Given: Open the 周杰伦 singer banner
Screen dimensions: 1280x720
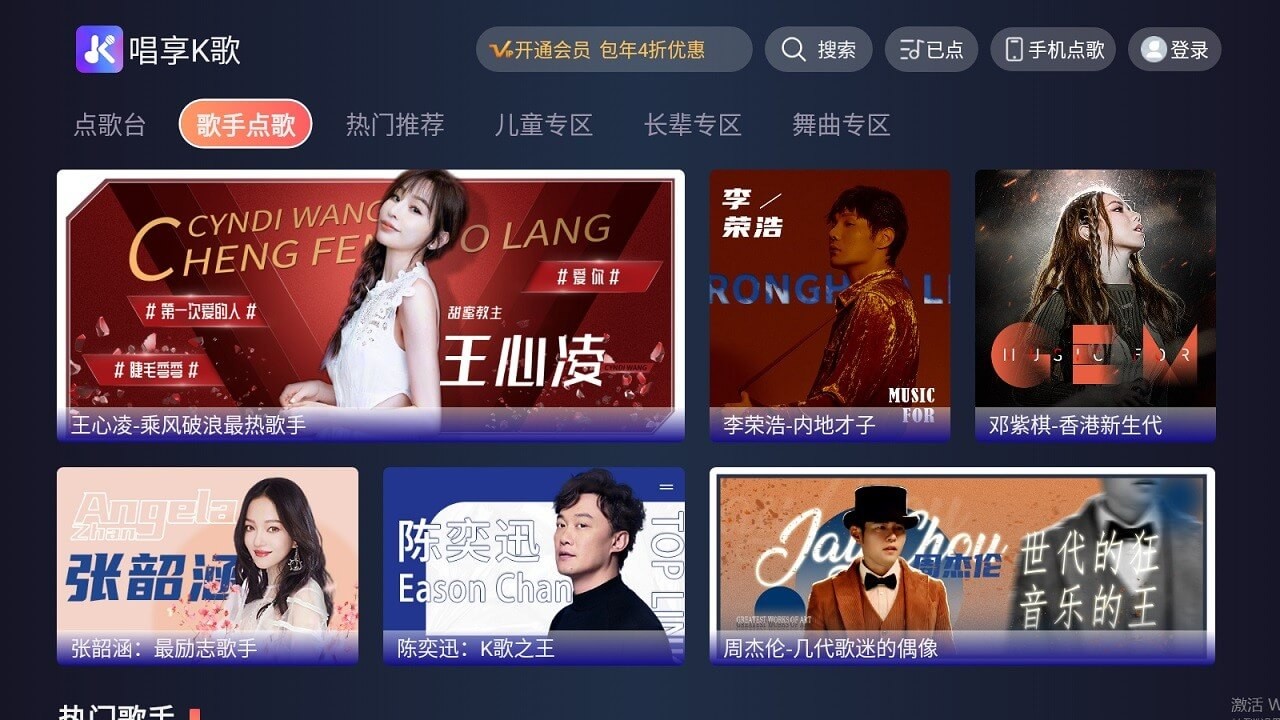Looking at the screenshot, I should pos(962,565).
